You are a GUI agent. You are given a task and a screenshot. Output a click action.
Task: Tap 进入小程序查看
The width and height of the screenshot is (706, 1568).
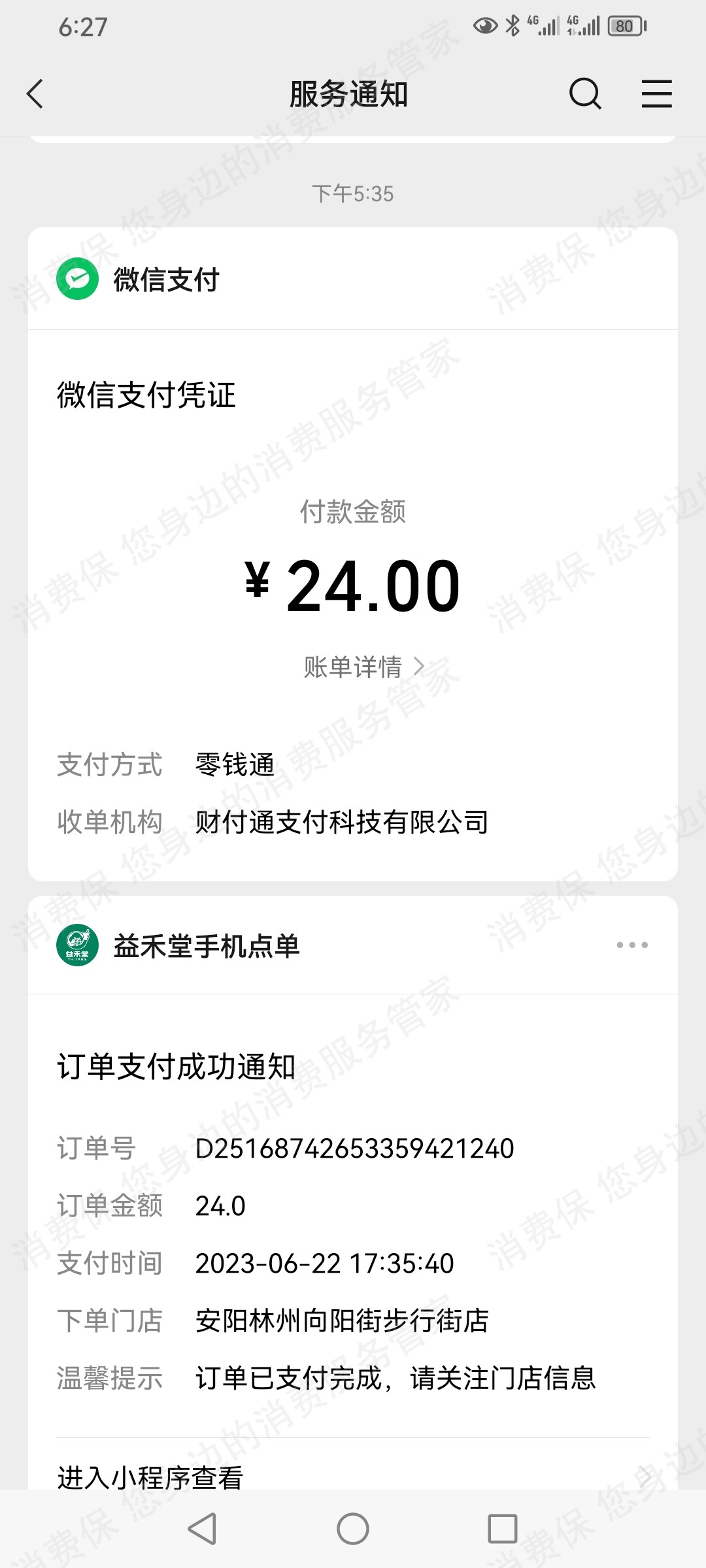click(353, 1475)
